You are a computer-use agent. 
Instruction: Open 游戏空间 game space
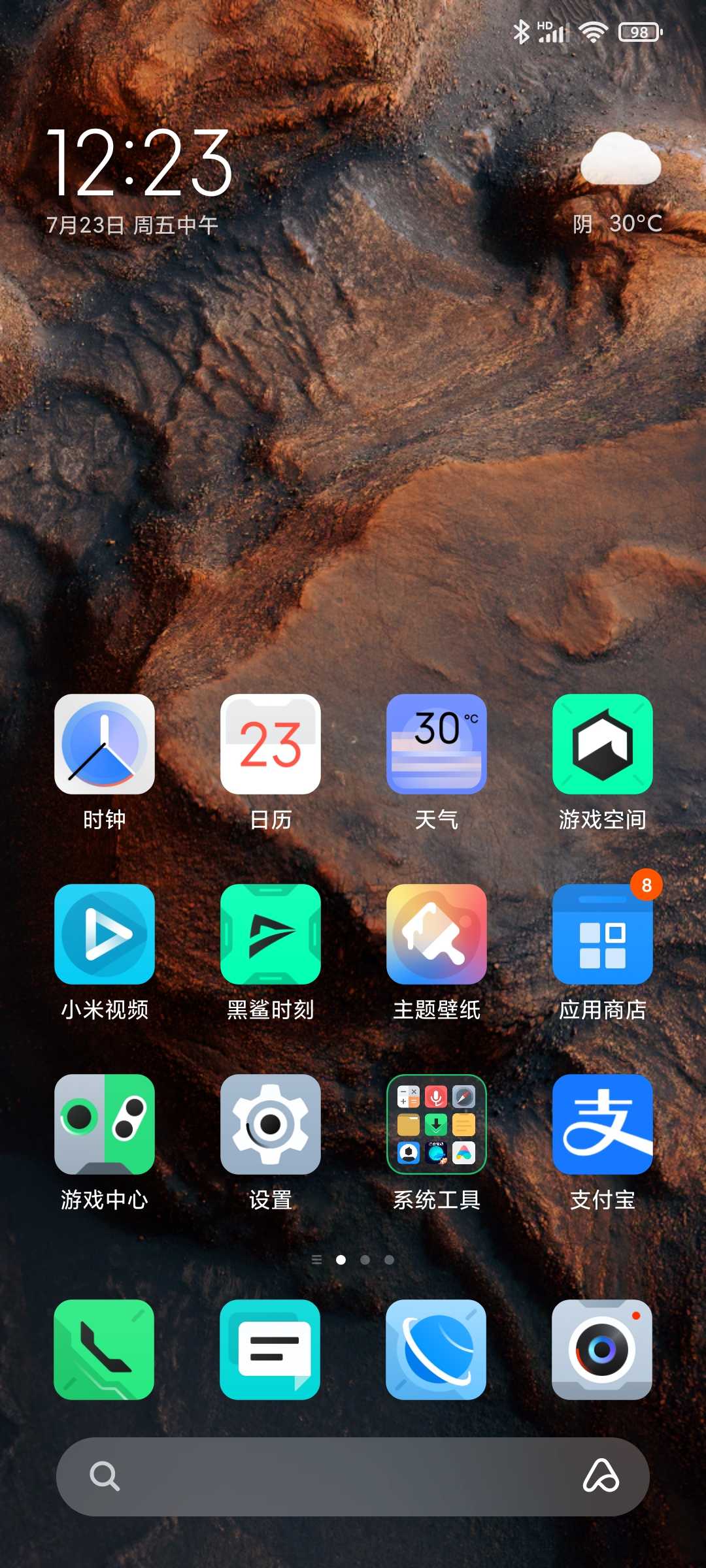(x=603, y=744)
